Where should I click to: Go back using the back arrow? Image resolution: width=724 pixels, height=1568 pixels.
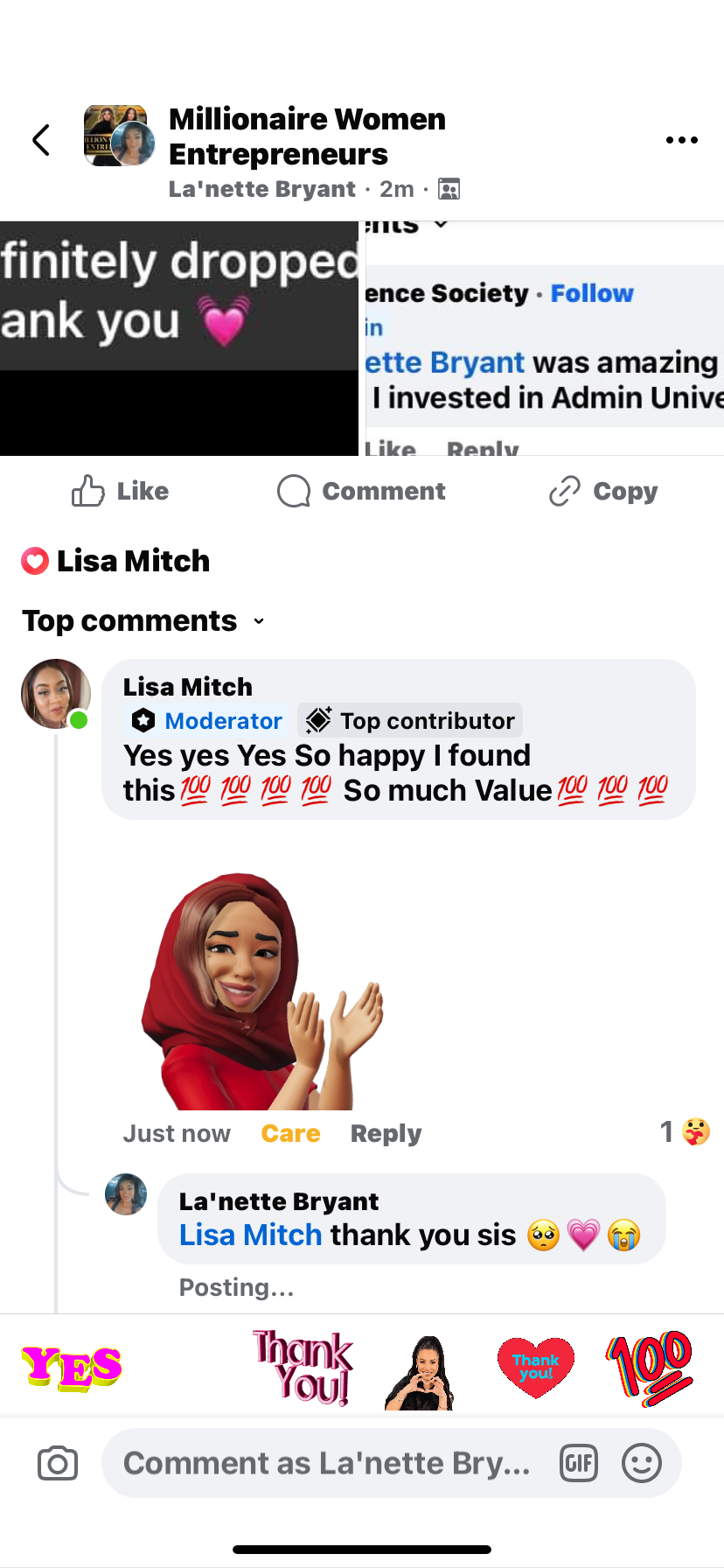(x=41, y=140)
